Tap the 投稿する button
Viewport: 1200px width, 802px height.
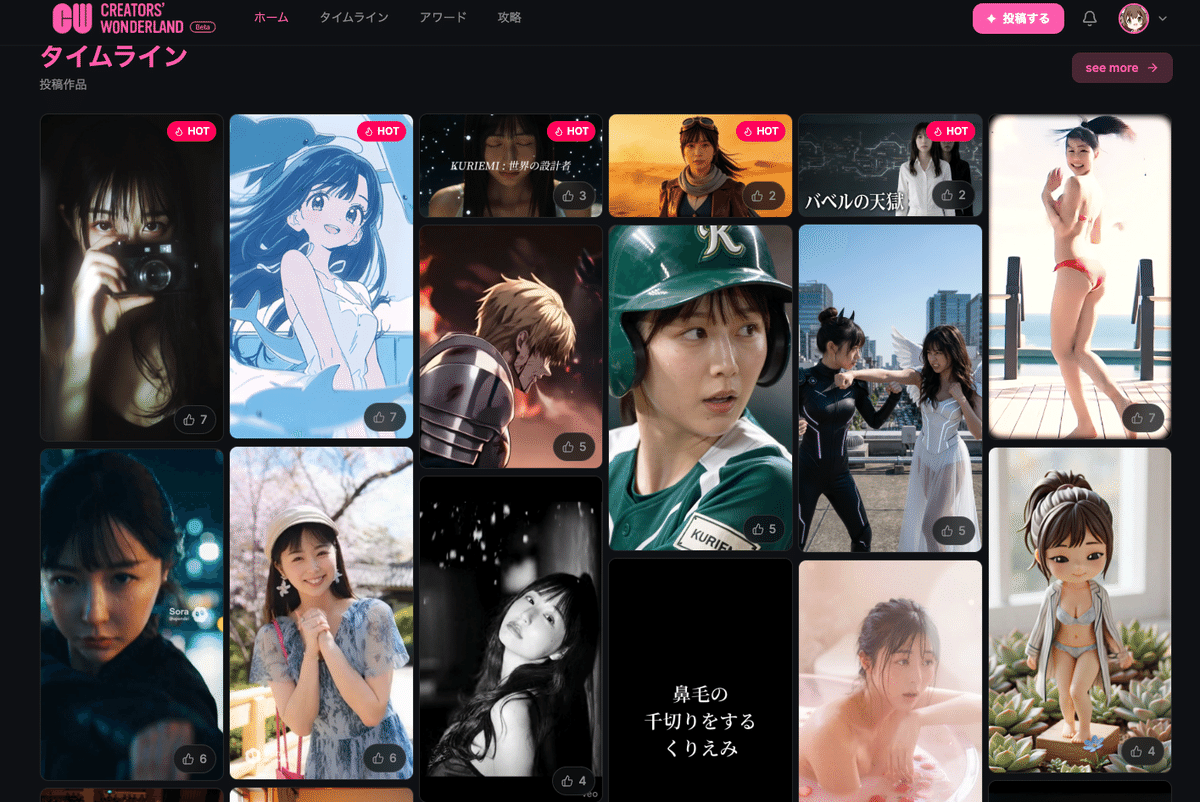1018,19
